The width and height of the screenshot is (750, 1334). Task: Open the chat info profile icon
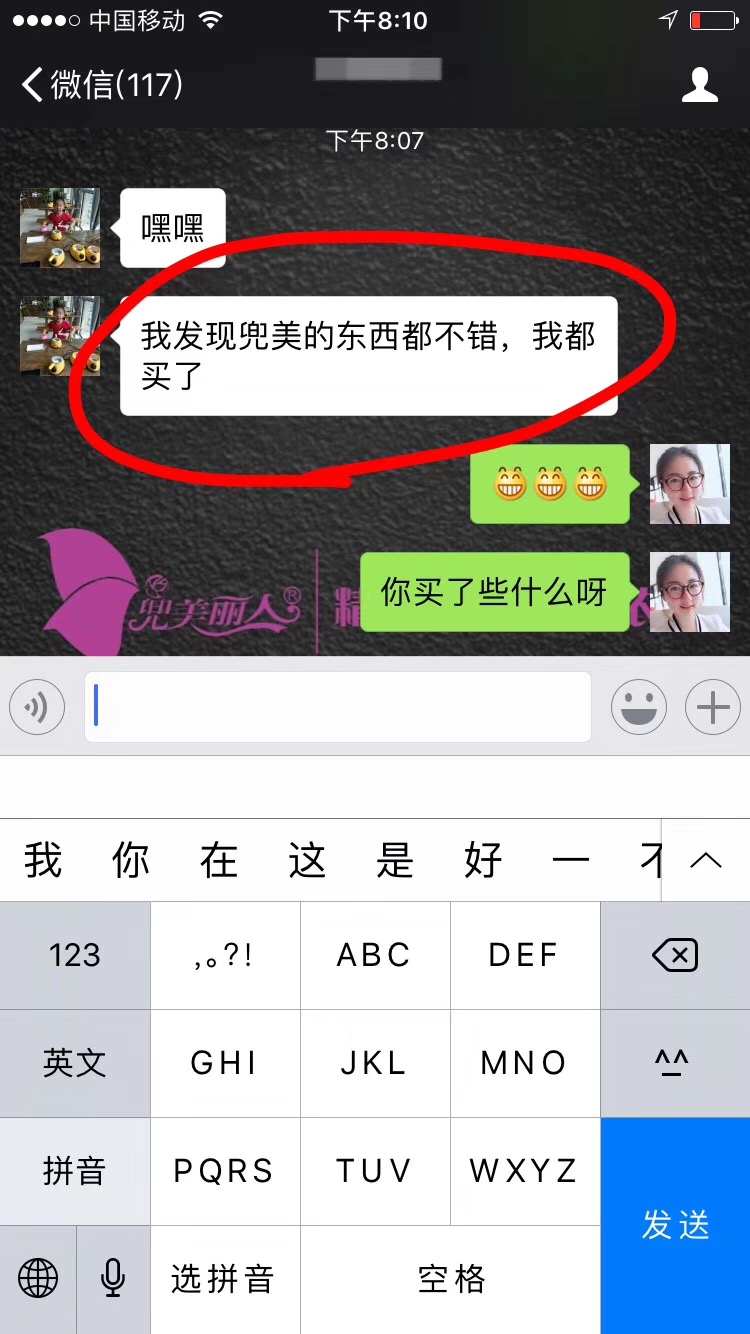[699, 85]
